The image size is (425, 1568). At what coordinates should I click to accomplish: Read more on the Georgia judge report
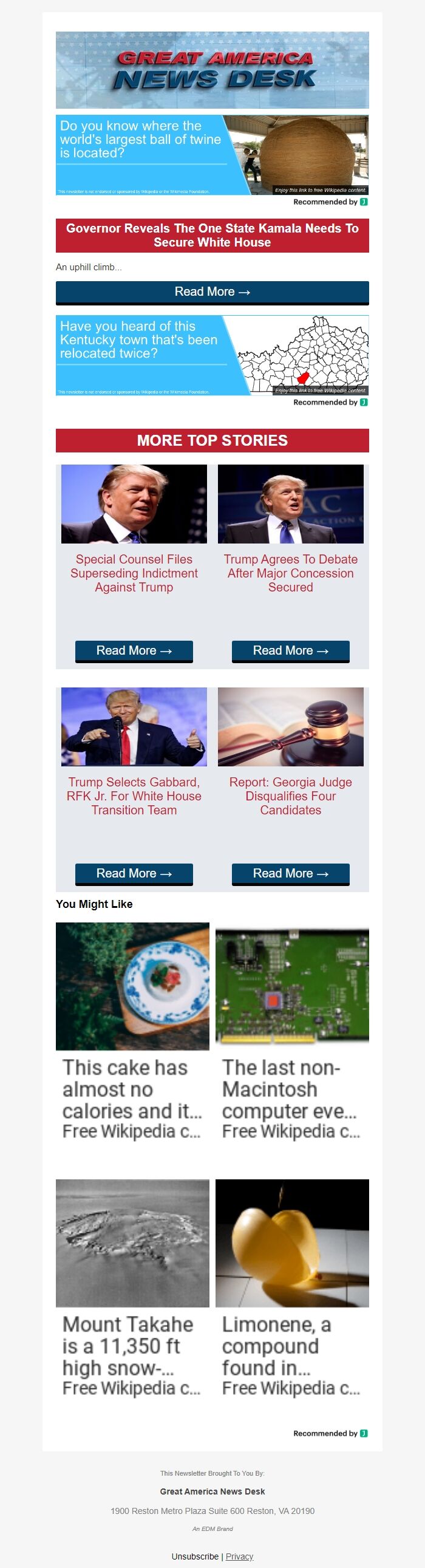tap(290, 873)
